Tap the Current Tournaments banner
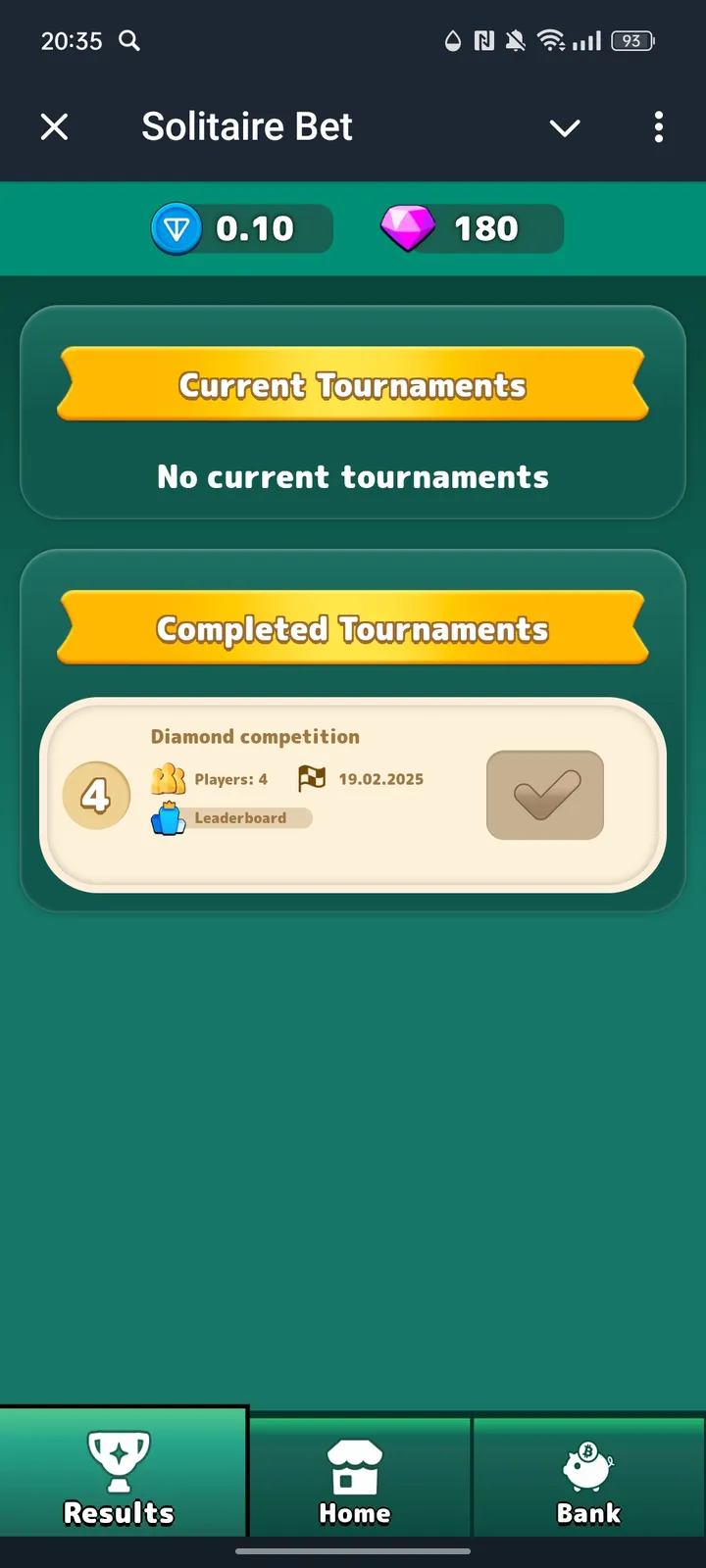This screenshot has height=1568, width=706. 353,385
